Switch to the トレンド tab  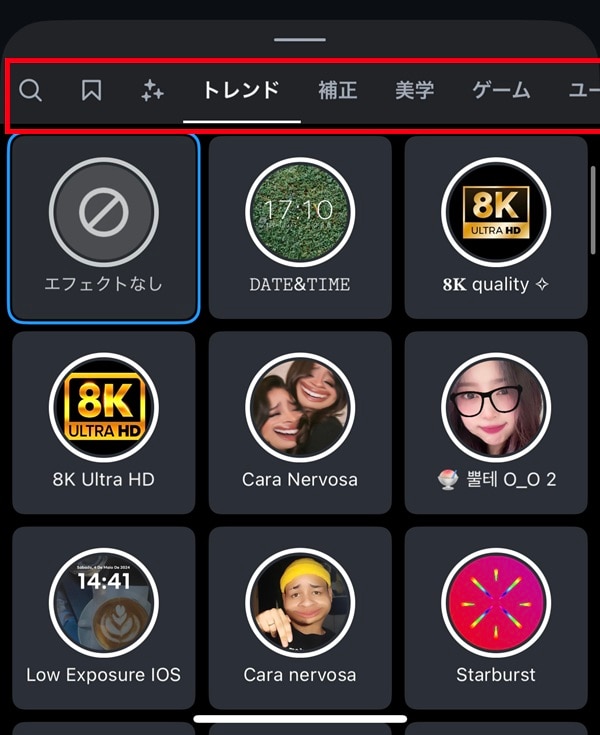(x=241, y=91)
